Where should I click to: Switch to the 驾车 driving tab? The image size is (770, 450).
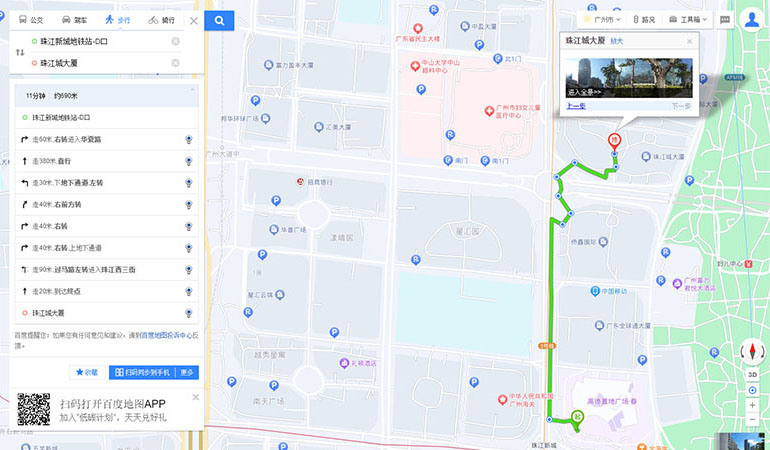click(x=73, y=20)
